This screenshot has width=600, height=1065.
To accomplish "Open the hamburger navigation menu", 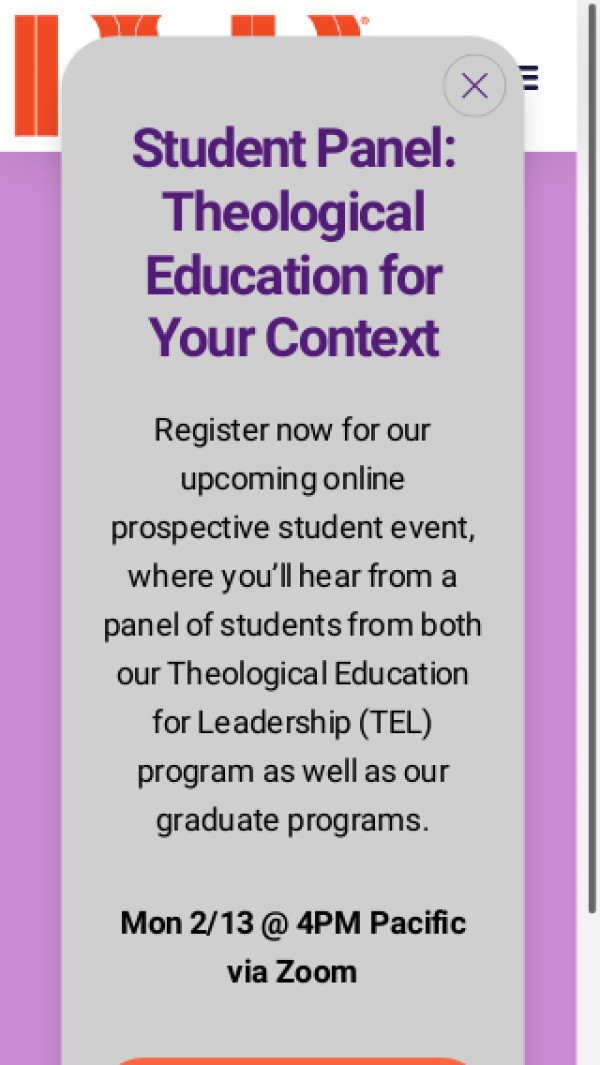I will [x=530, y=78].
